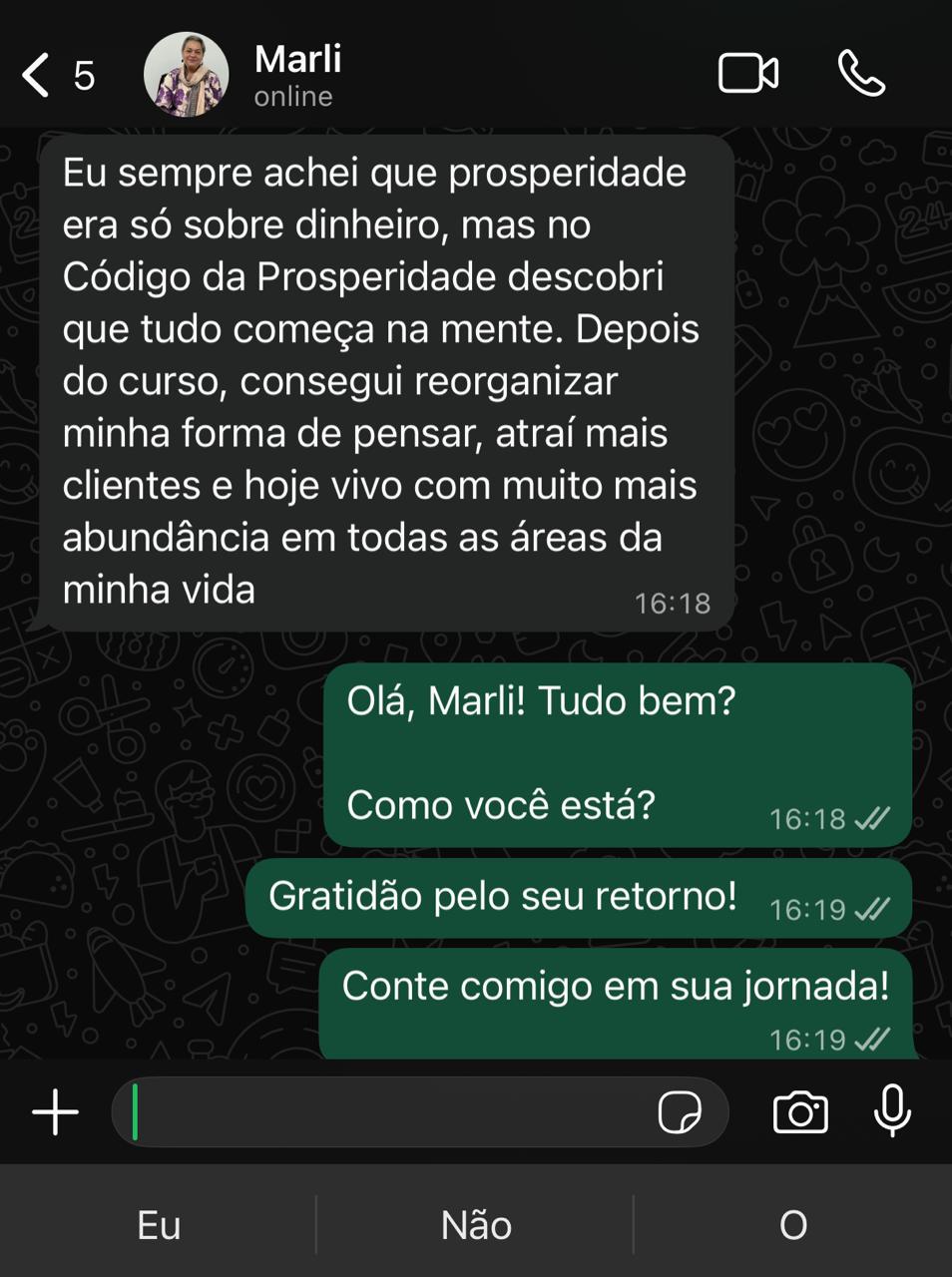The image size is (952, 1277).
Task: Insert the keyboard suggestion "Não"
Action: (x=476, y=1225)
